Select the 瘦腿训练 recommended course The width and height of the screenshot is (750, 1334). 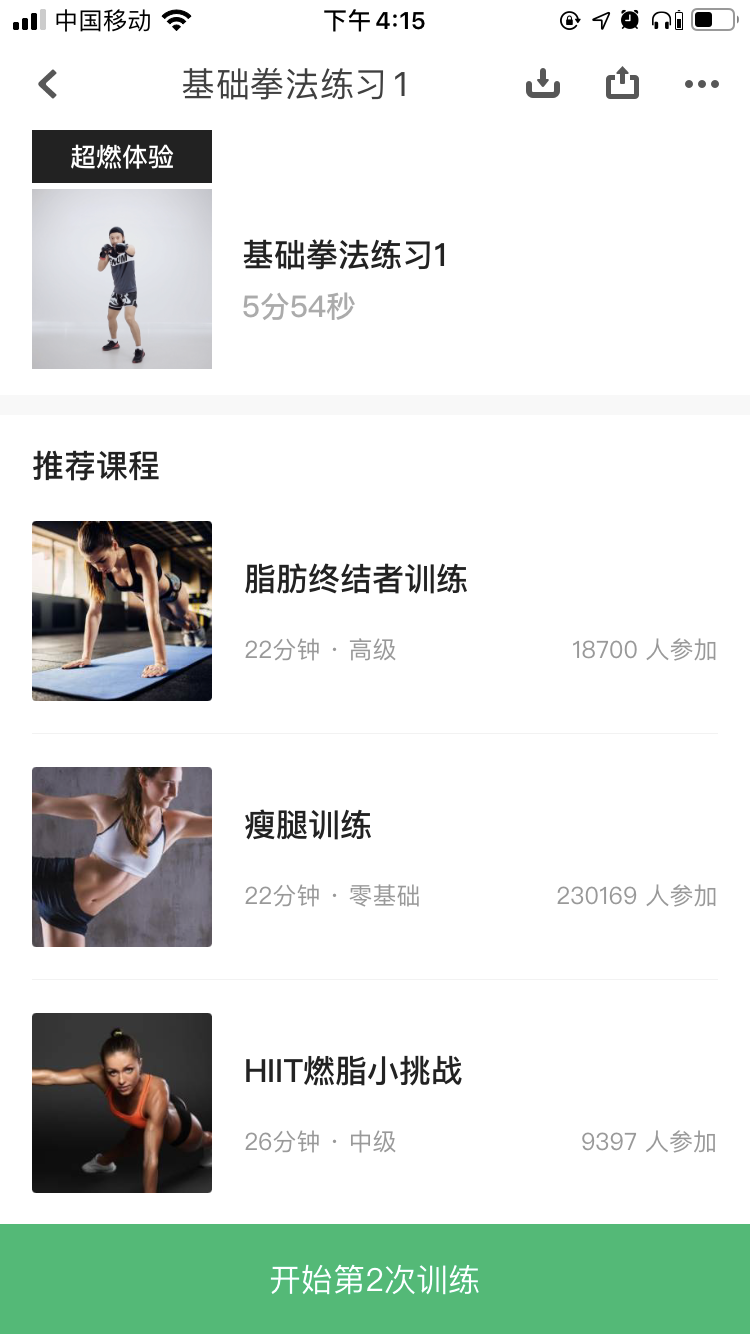tap(375, 857)
